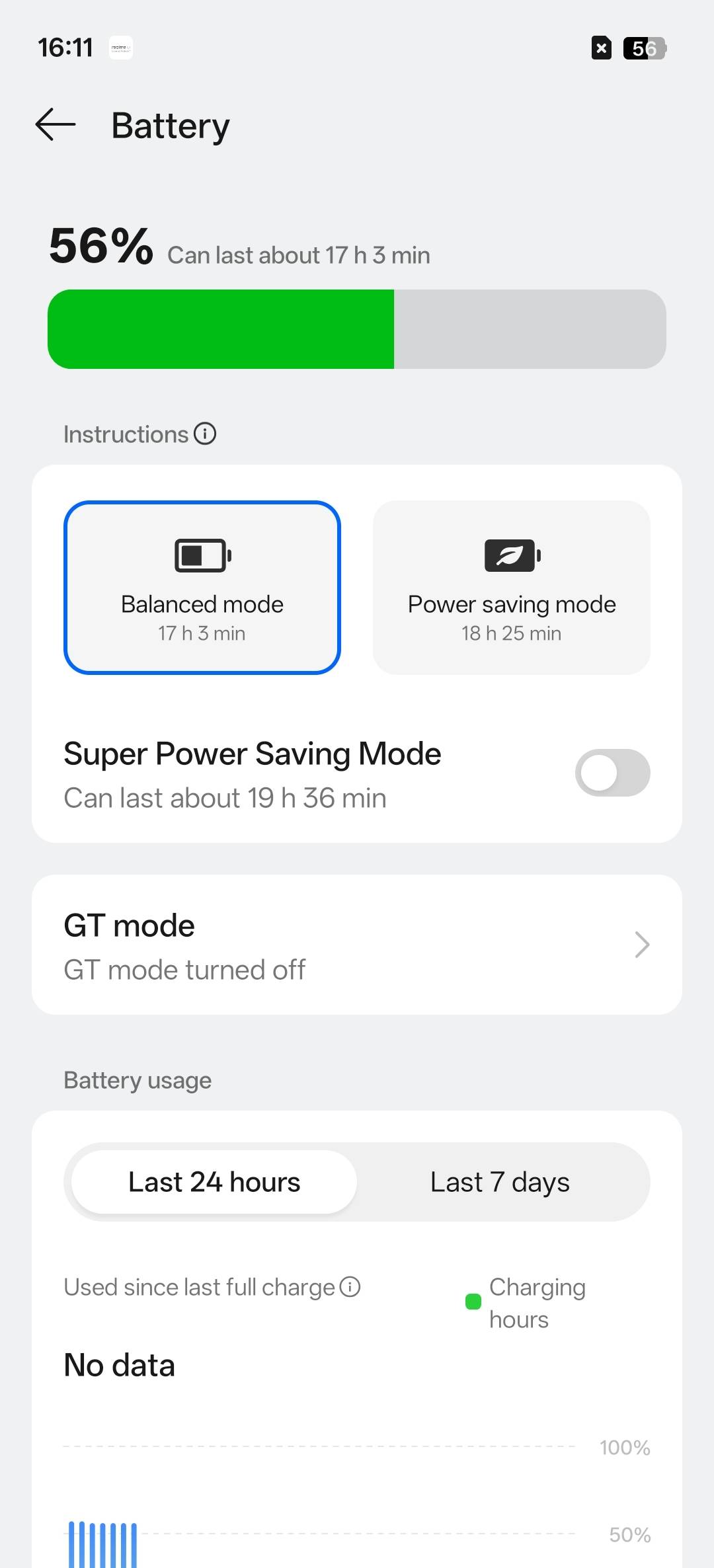Select Balanced mode
714x1568 pixels.
pyautogui.click(x=202, y=588)
